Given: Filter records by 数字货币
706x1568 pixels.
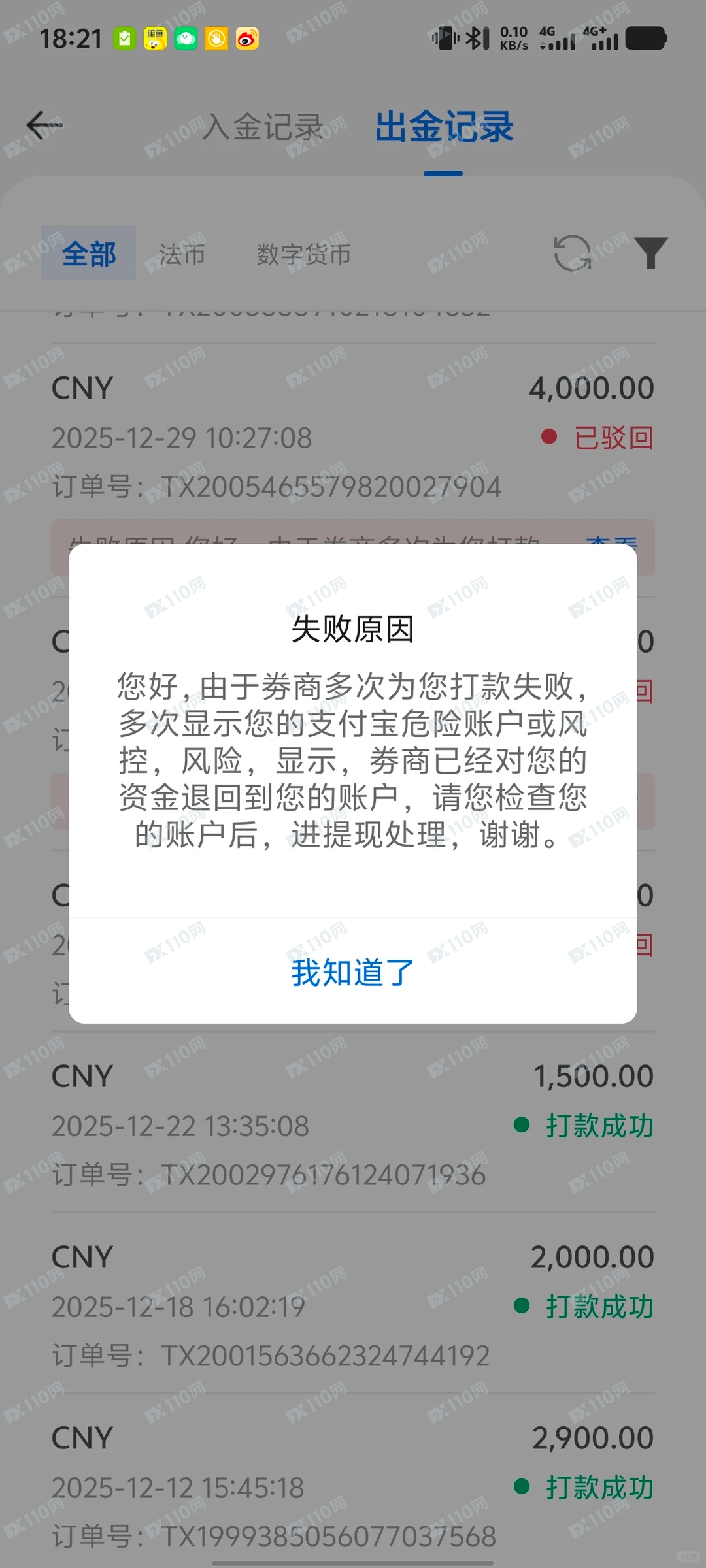Looking at the screenshot, I should click(x=303, y=254).
